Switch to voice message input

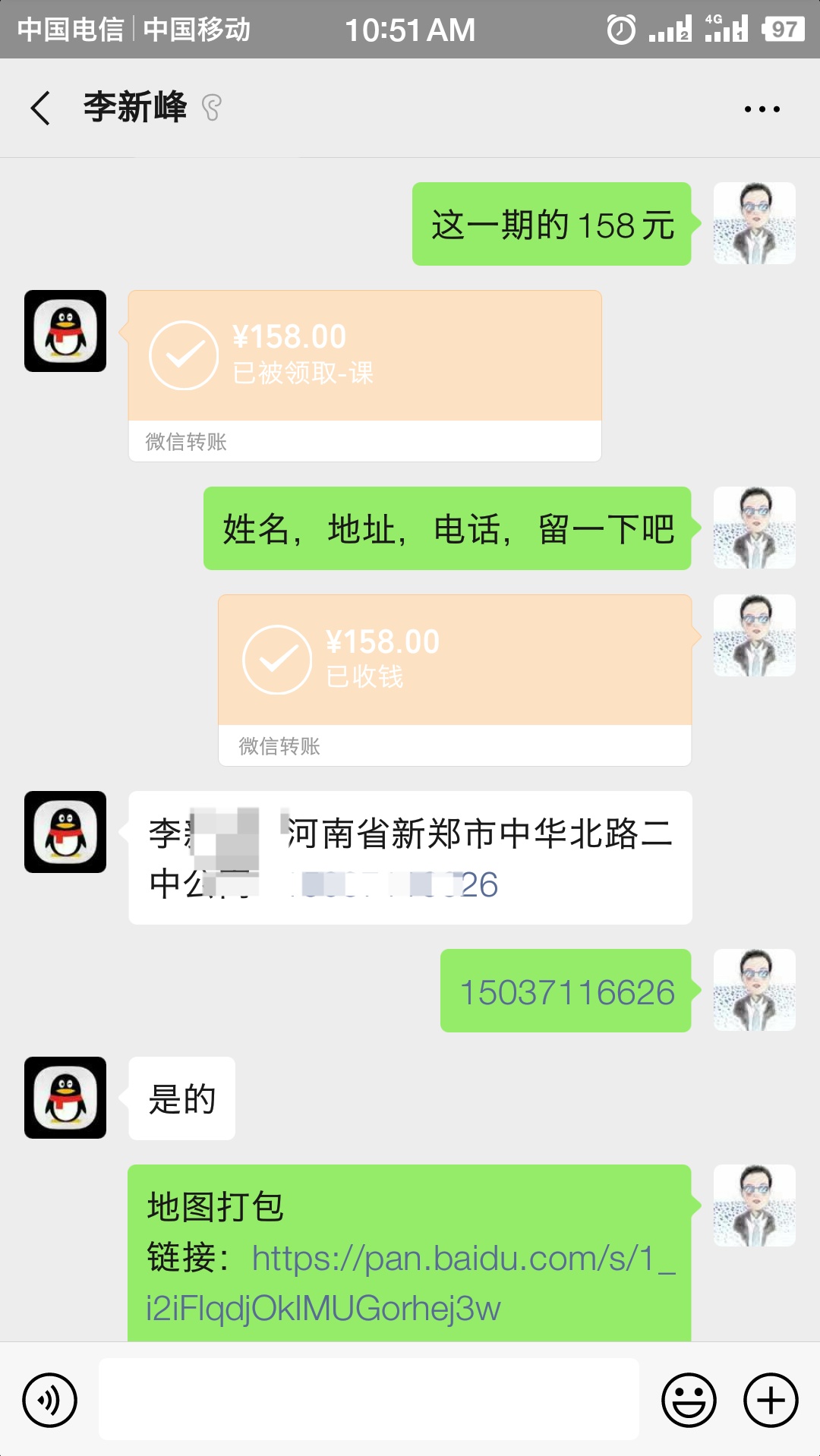[50, 1399]
